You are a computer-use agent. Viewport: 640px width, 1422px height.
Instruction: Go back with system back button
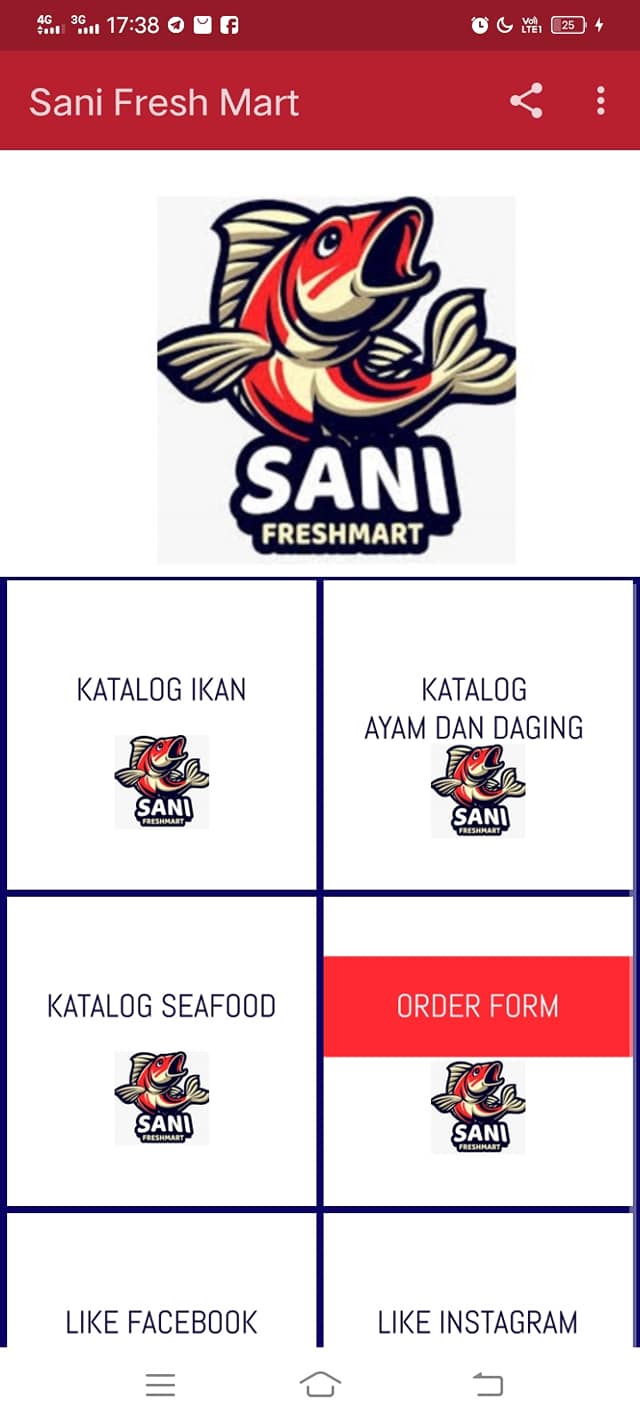coord(487,1385)
